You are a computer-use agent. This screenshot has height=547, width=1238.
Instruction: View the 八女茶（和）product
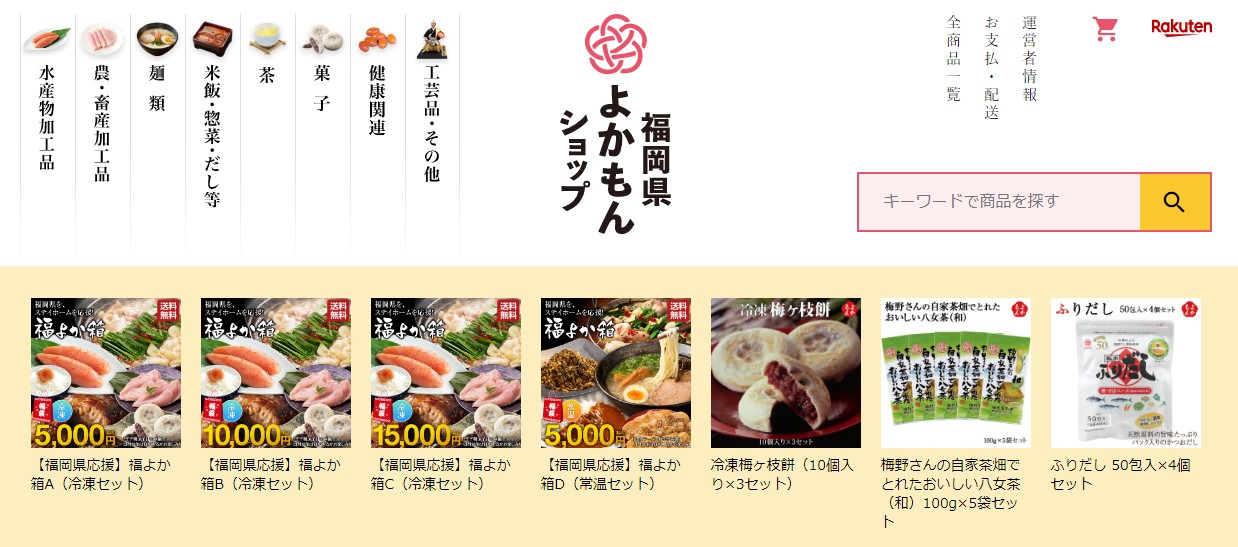(956, 372)
